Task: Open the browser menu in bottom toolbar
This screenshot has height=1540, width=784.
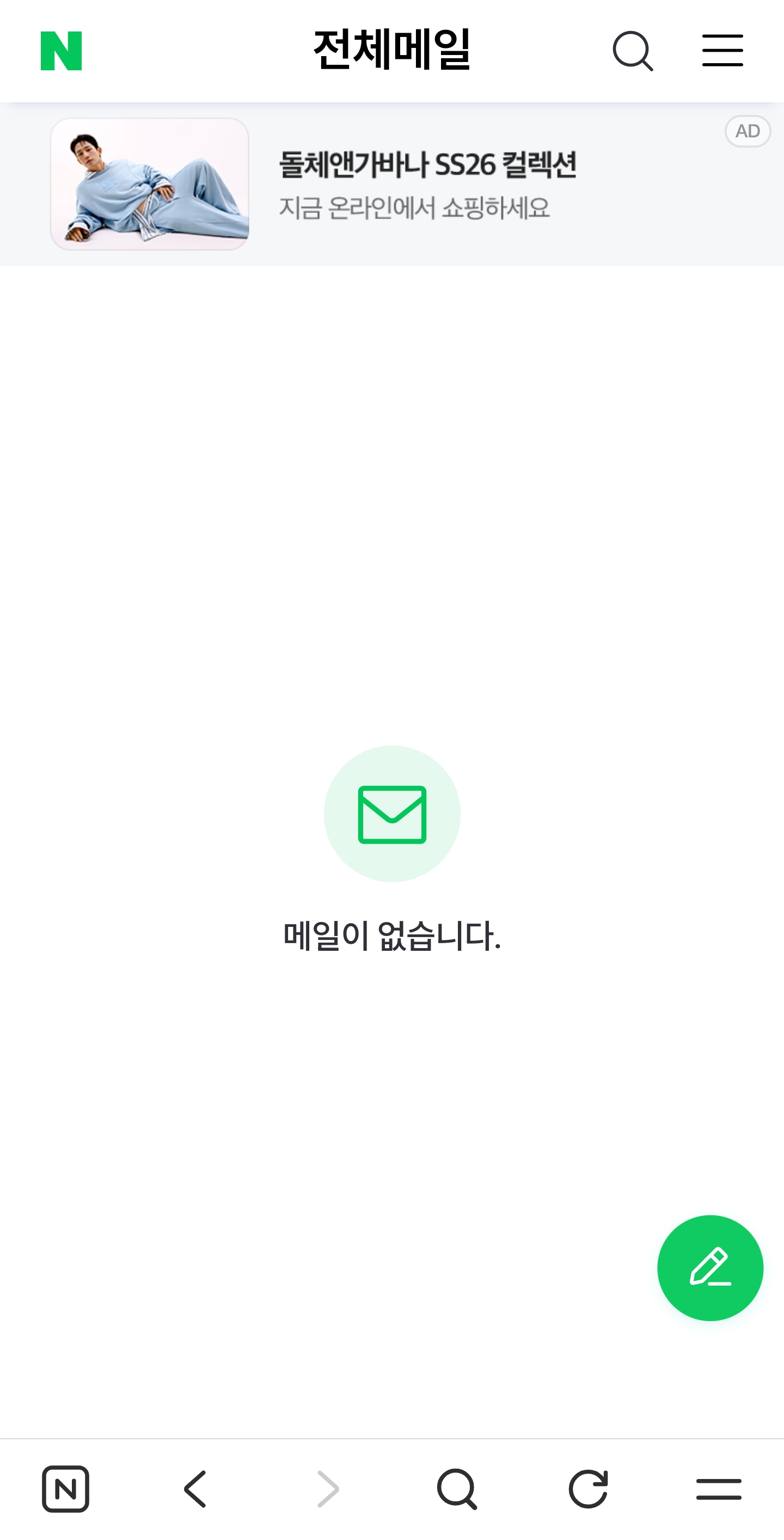Action: 718,1489
